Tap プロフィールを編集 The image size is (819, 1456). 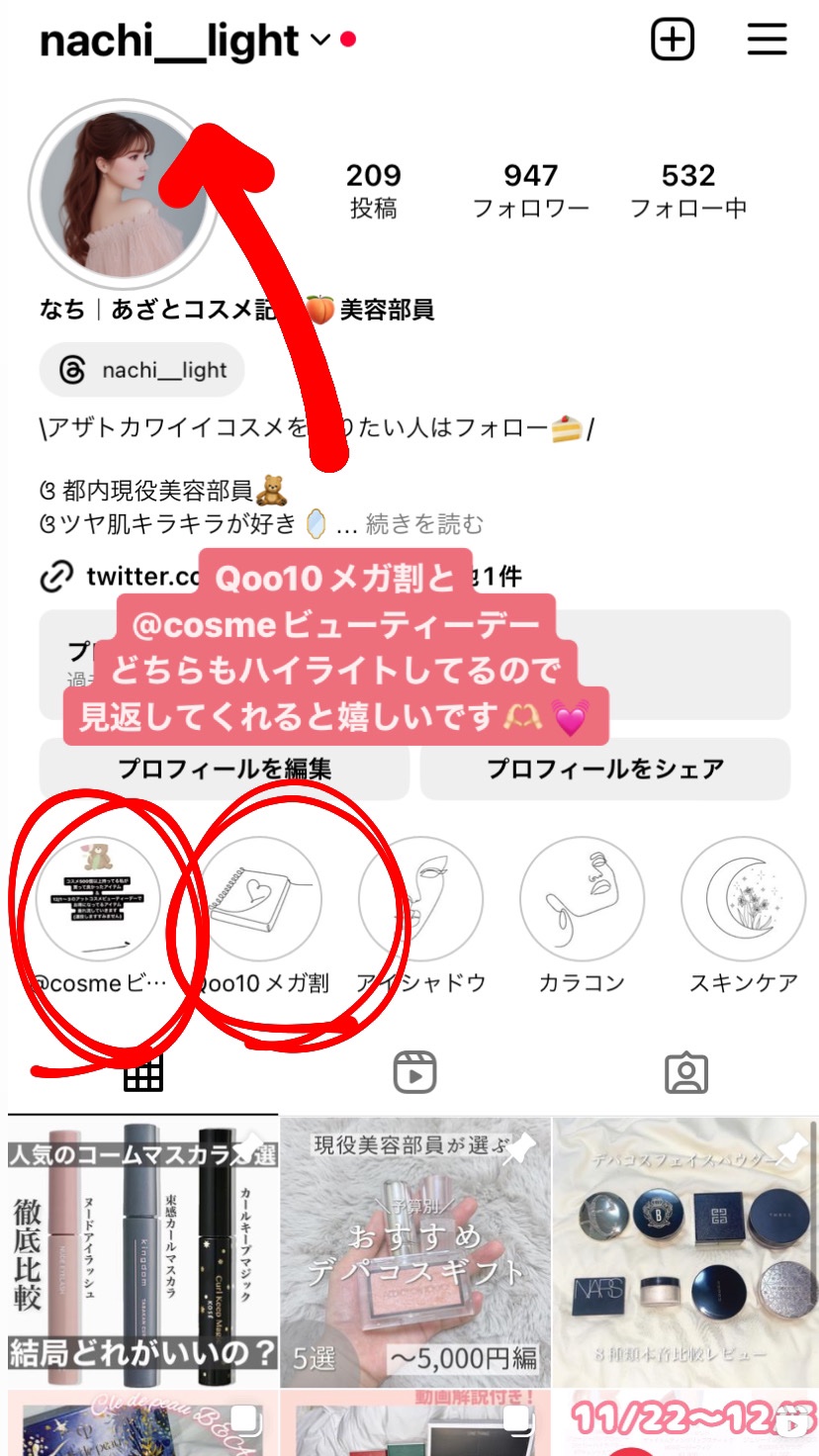[225, 769]
